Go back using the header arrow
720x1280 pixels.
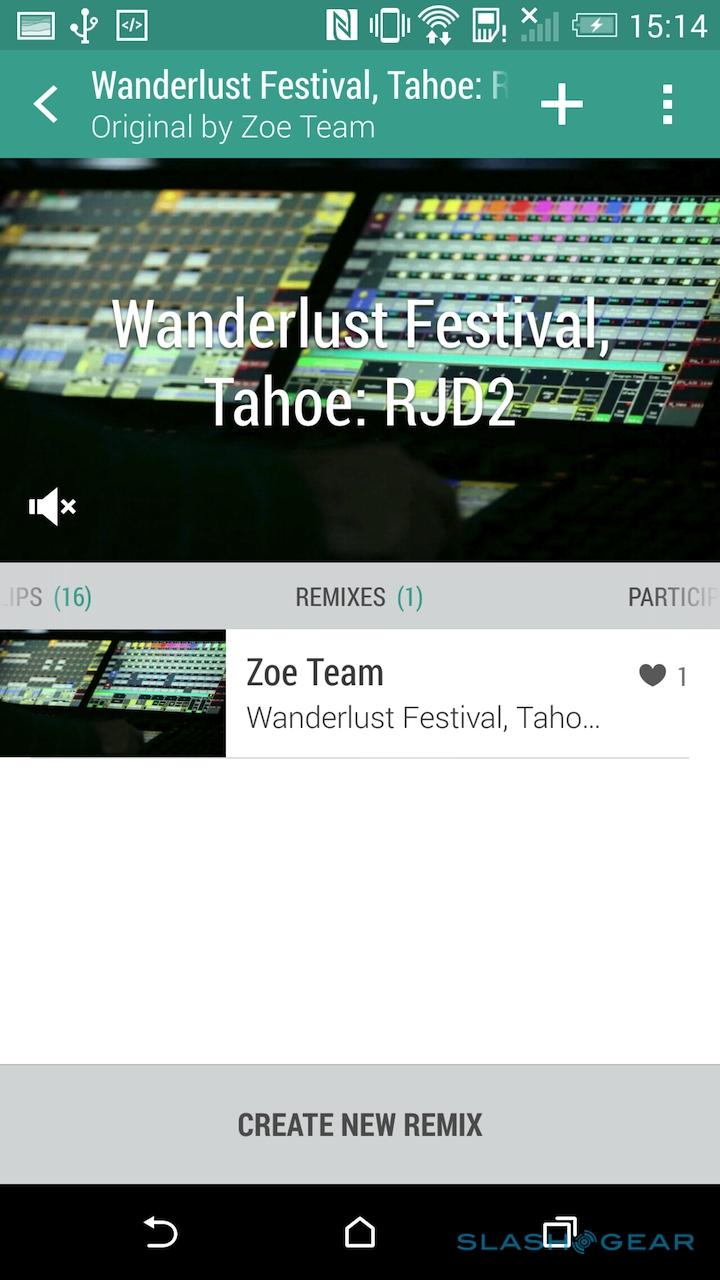click(x=46, y=104)
